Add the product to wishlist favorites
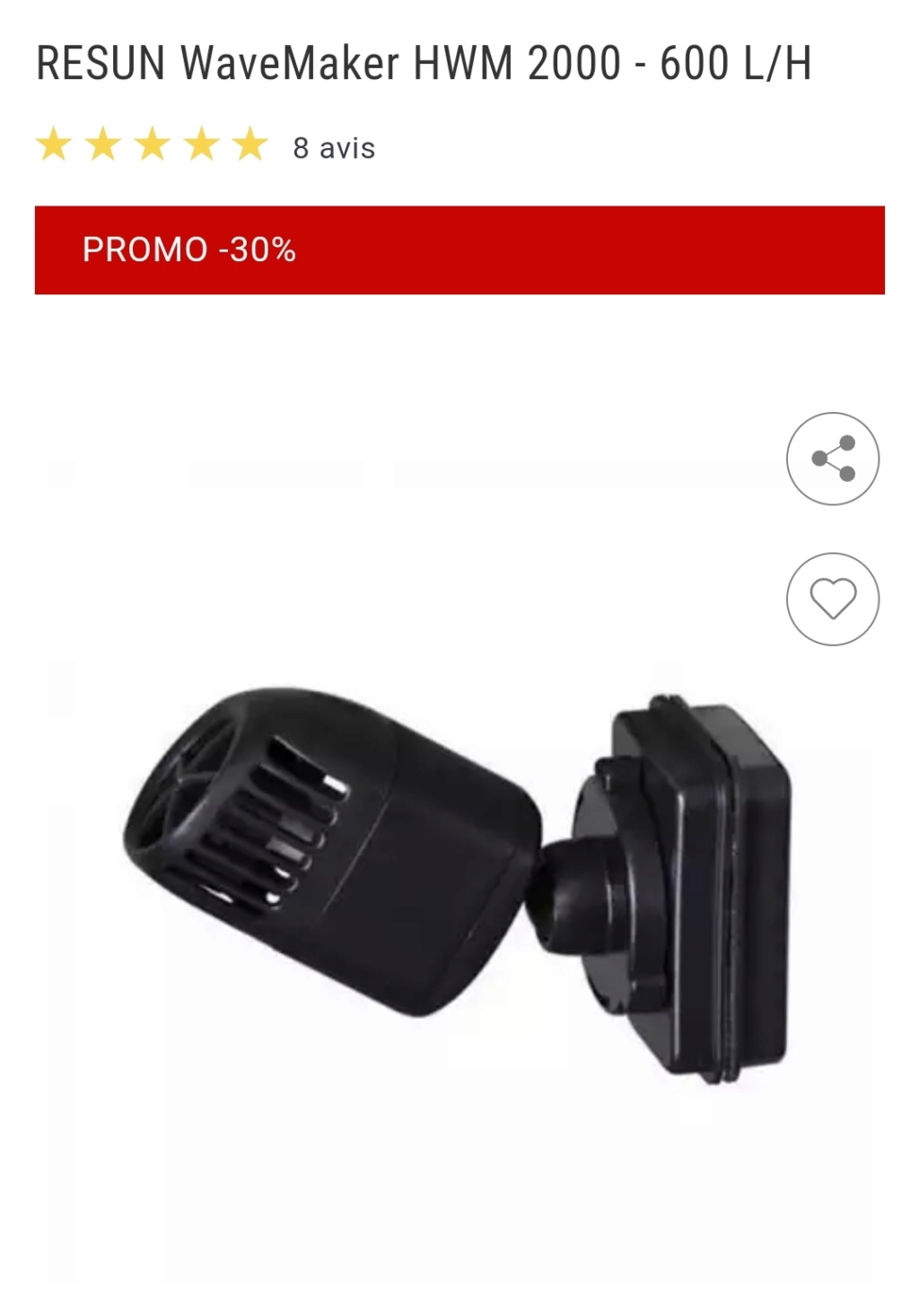The height and width of the screenshot is (1316, 919). coord(832,599)
